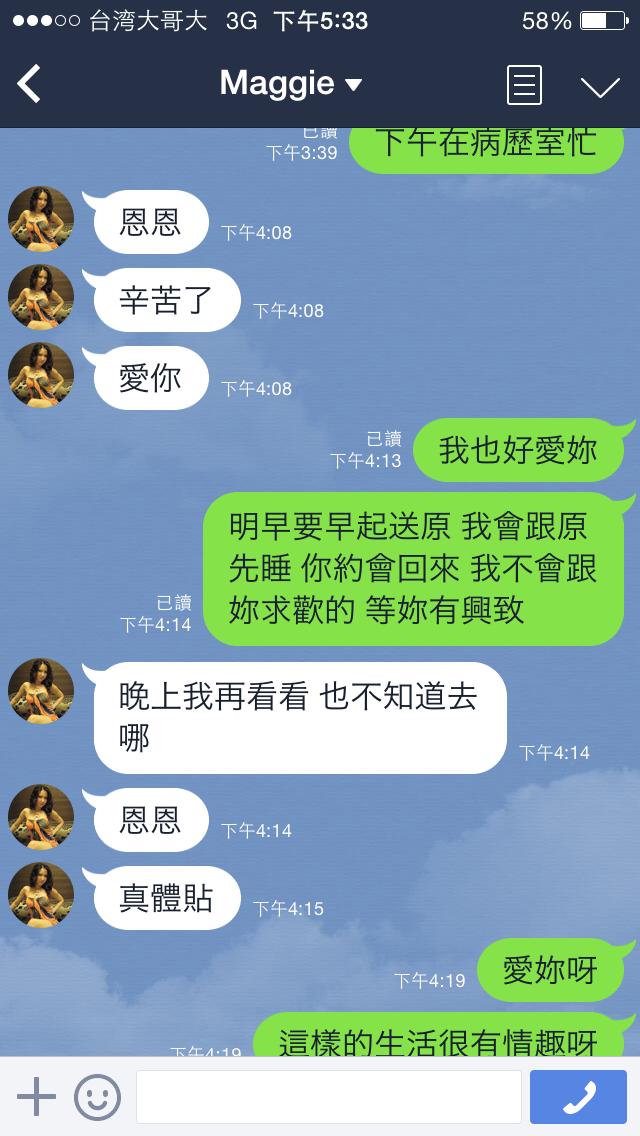This screenshot has height=1136, width=640.
Task: View Maggie's avatar beside 辛苦了 message
Action: click(41, 296)
